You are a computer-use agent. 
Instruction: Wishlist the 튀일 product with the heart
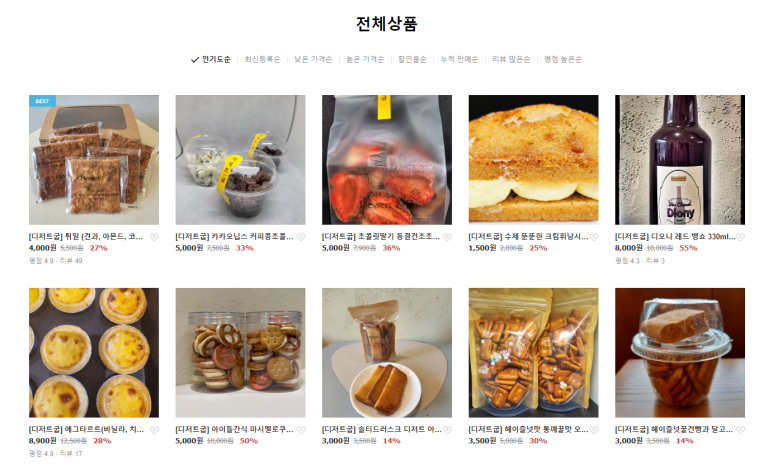(154, 237)
